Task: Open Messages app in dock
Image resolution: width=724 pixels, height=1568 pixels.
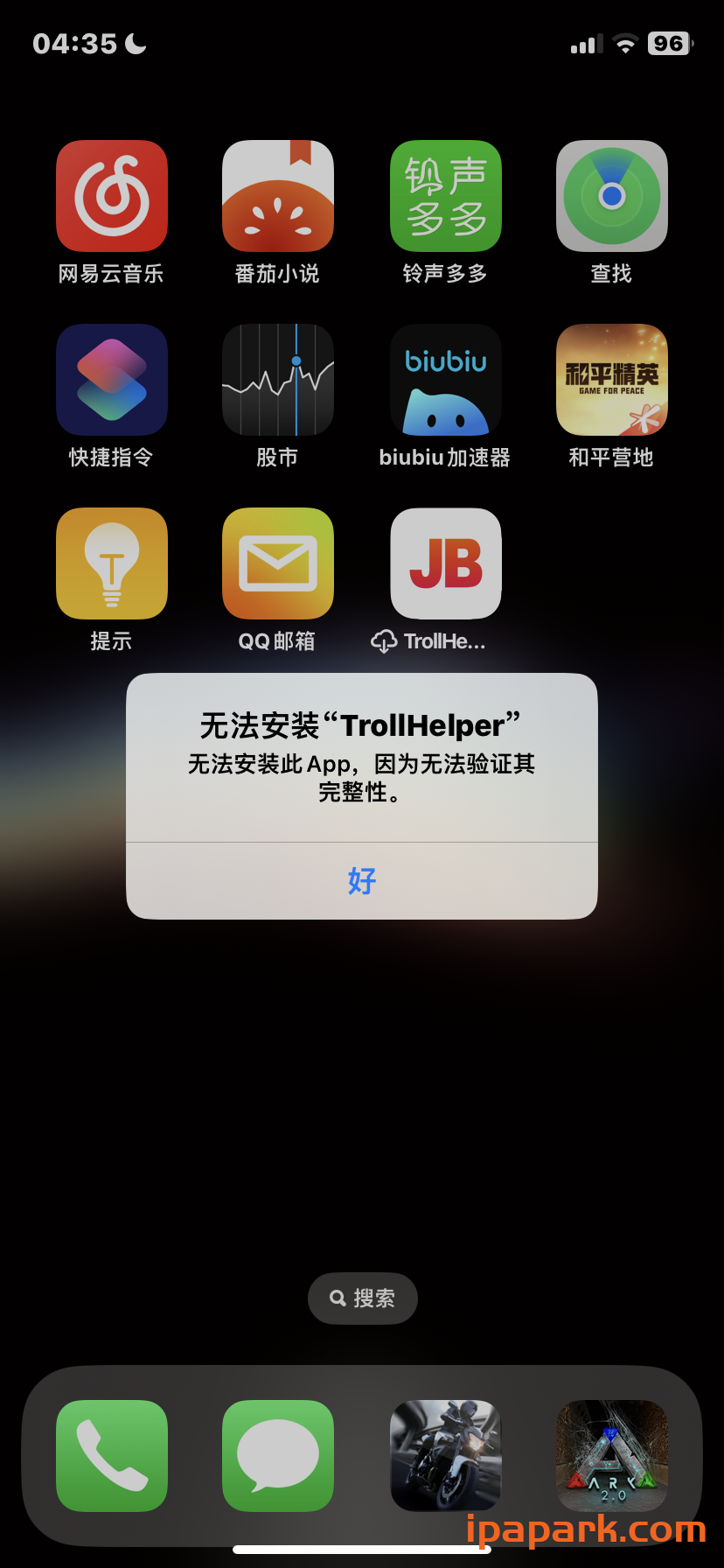Action: (x=278, y=1456)
